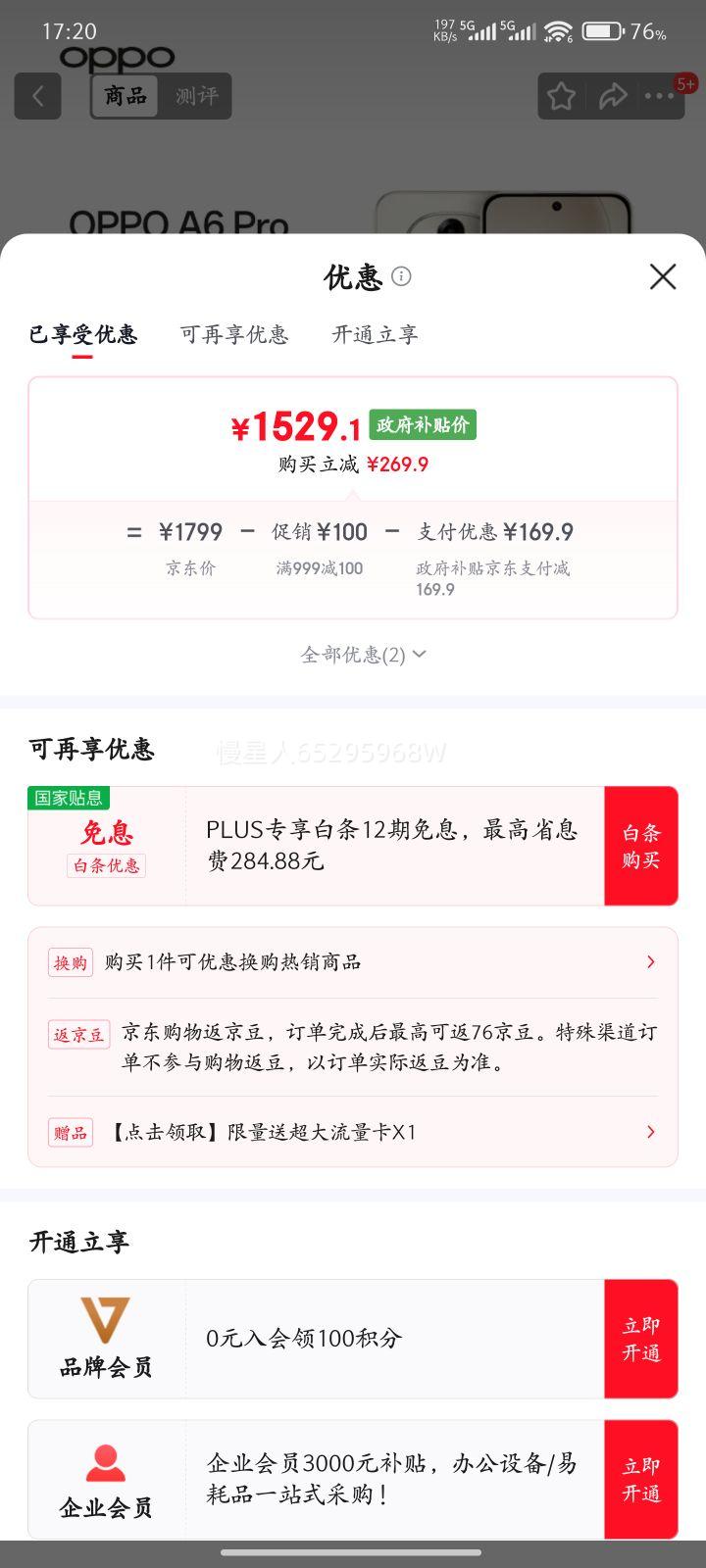Viewport: 706px width, 1568px height.
Task: Tap 立即开通 next to 企业会员
Action: pyautogui.click(x=640, y=1480)
